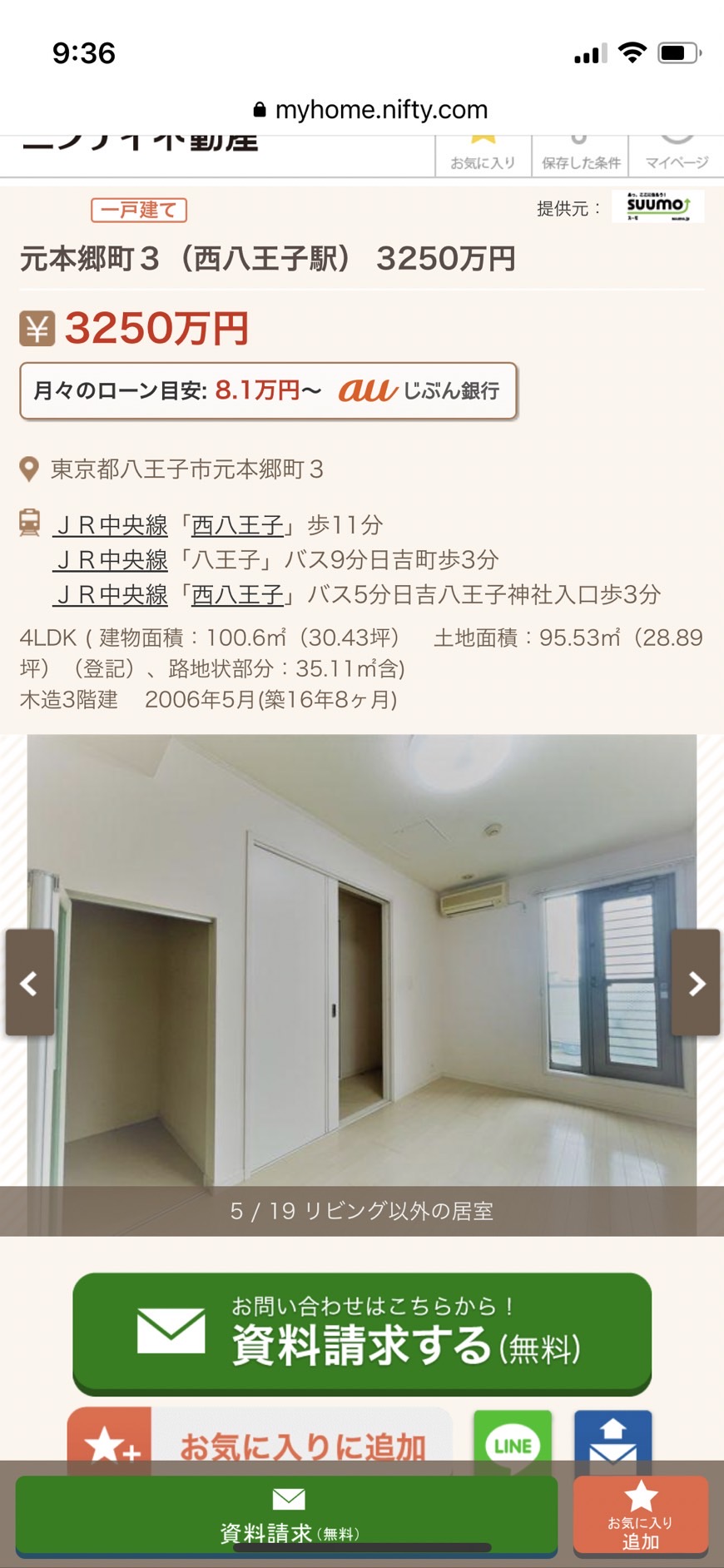Open the room photo of リビング以外の居室
This screenshot has height=1568, width=724.
coord(362,960)
